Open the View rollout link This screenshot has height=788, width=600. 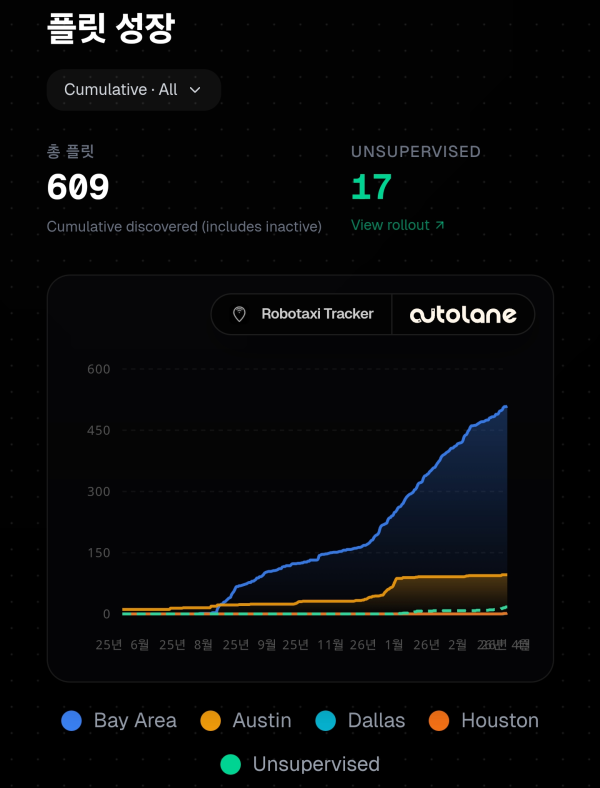pyautogui.click(x=397, y=225)
